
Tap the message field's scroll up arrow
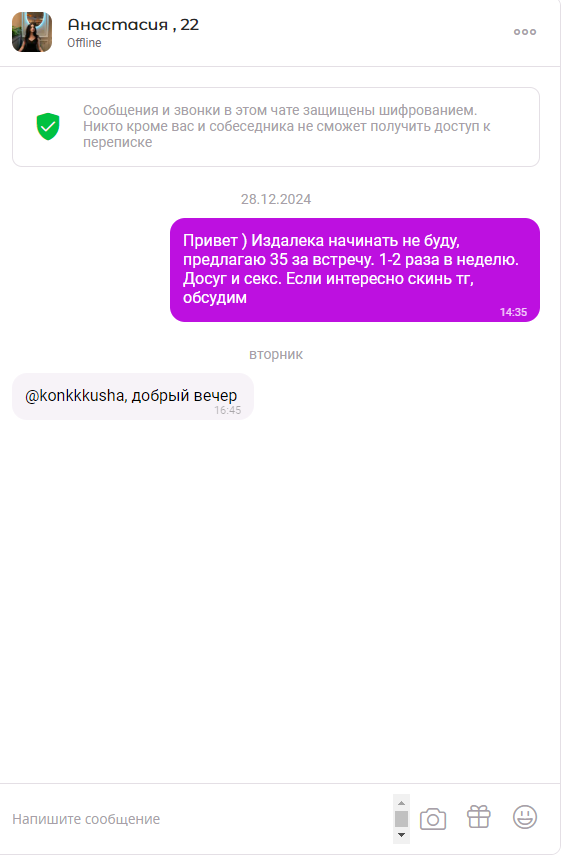pos(401,803)
